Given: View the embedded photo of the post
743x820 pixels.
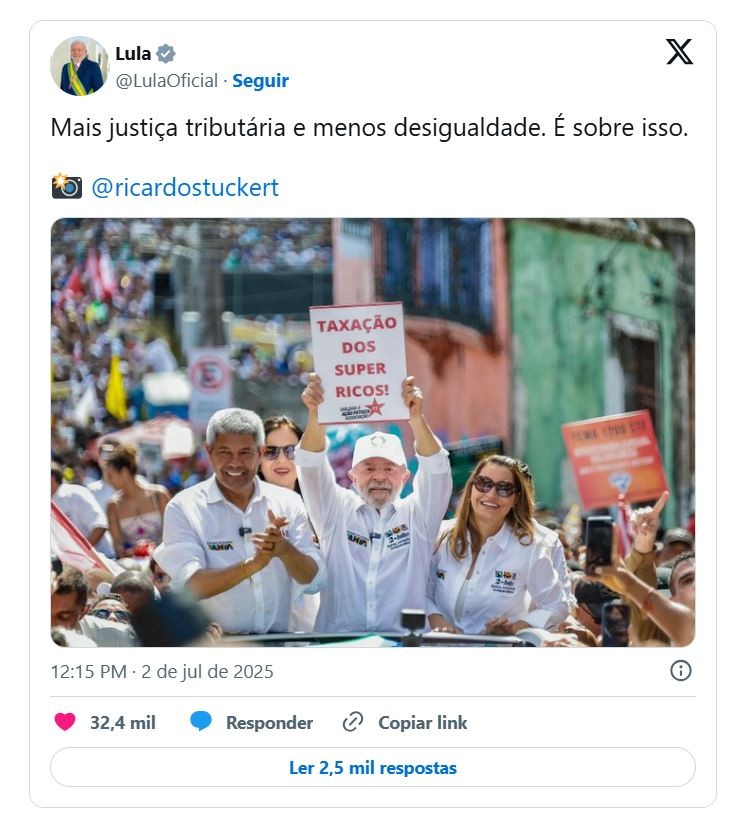Looking at the screenshot, I should [x=372, y=432].
